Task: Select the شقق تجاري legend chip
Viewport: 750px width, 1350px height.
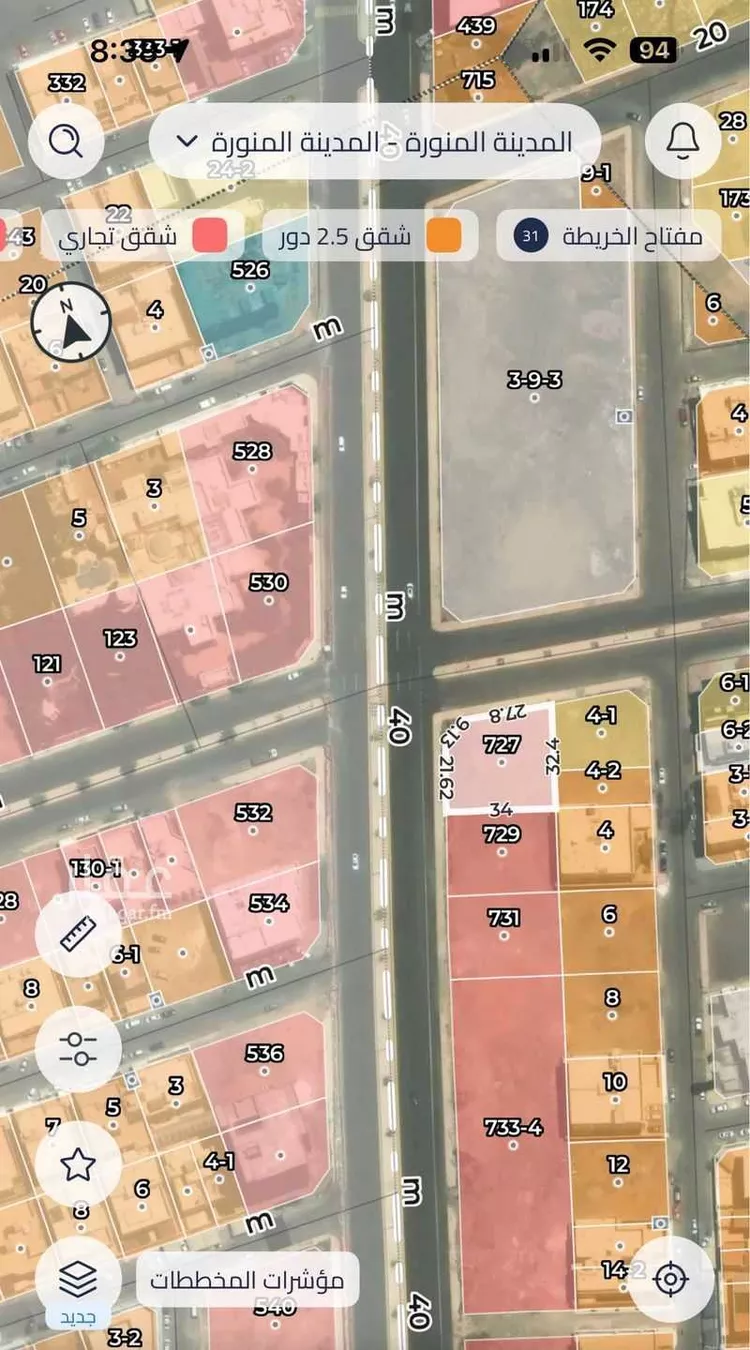Action: pyautogui.click(x=140, y=236)
